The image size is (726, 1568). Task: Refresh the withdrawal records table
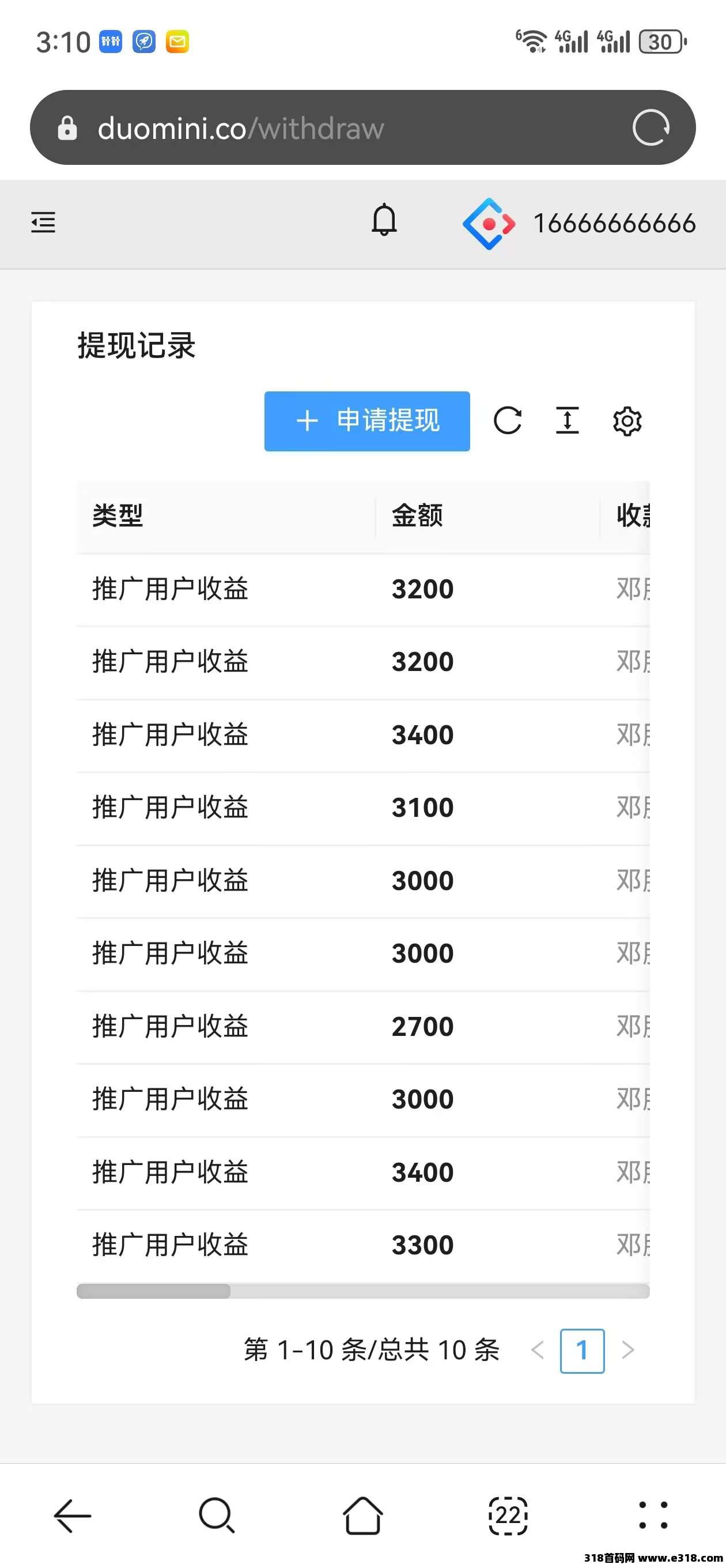pos(509,420)
